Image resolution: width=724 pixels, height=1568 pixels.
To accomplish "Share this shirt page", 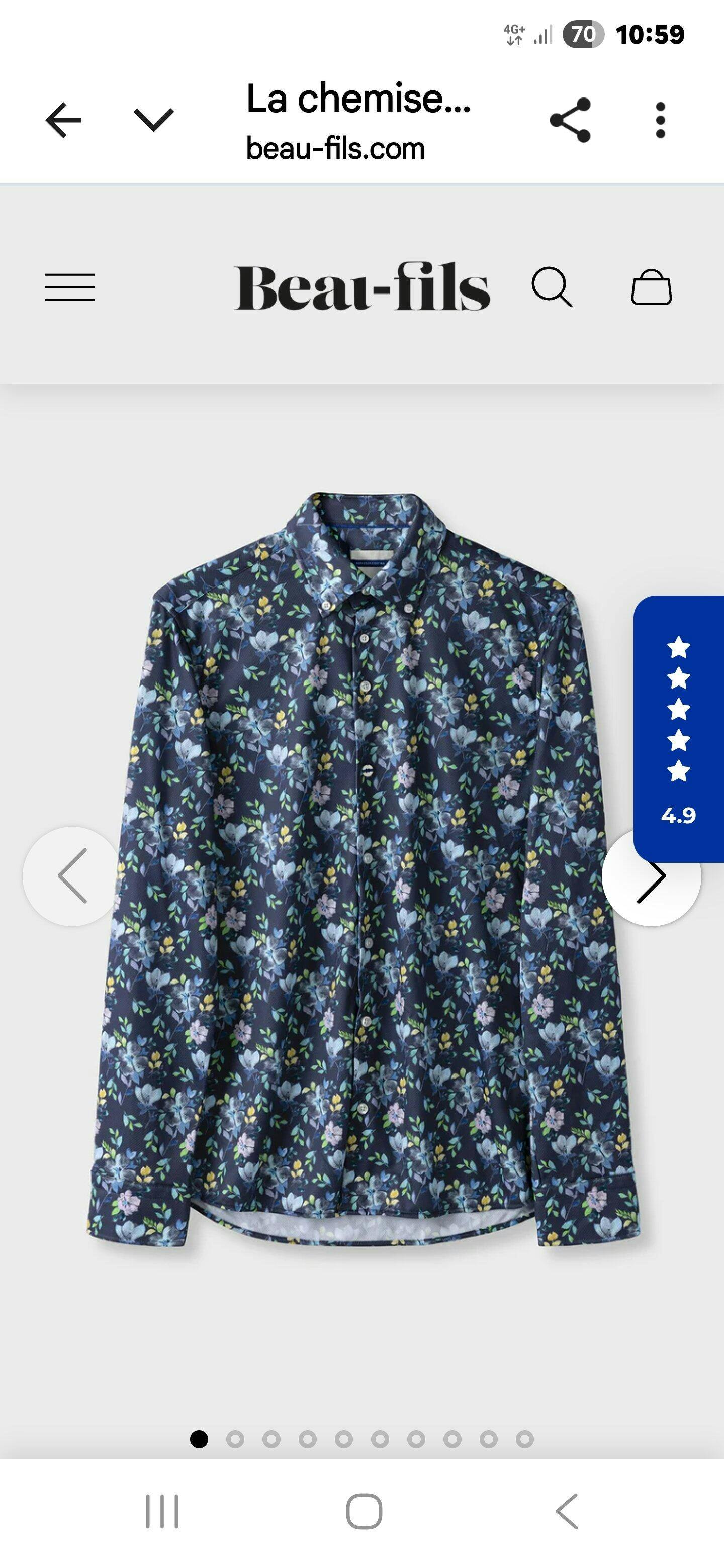I will pos(570,120).
